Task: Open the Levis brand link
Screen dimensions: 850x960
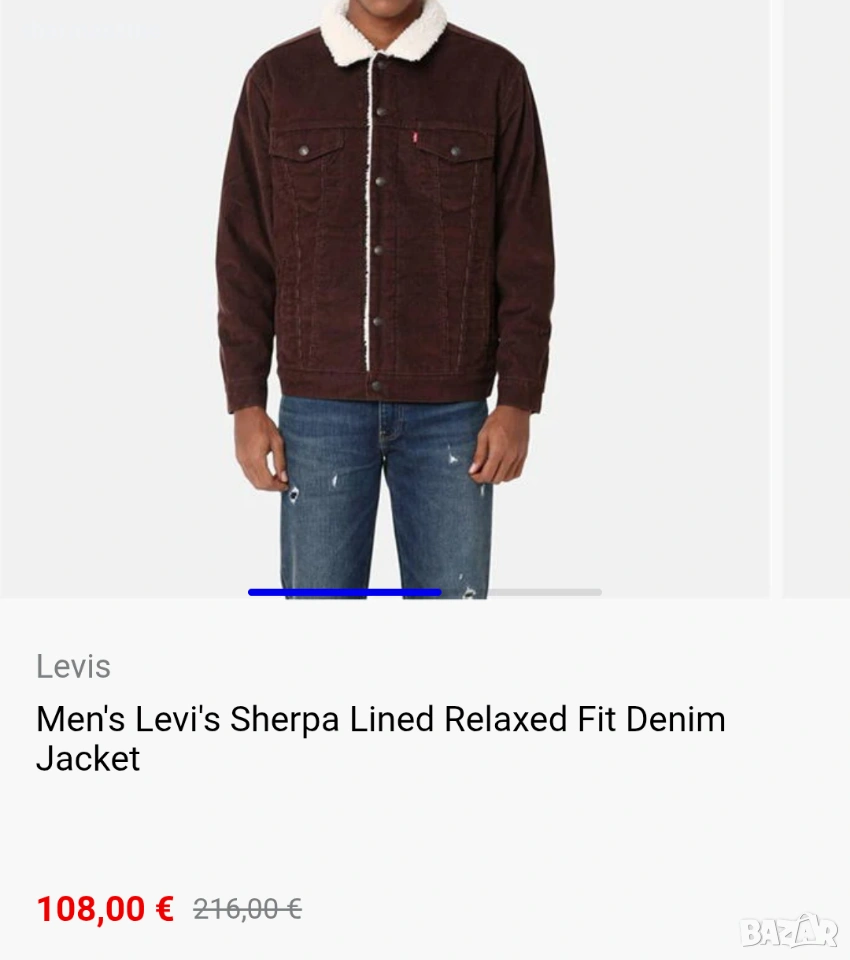Action: click(x=73, y=667)
